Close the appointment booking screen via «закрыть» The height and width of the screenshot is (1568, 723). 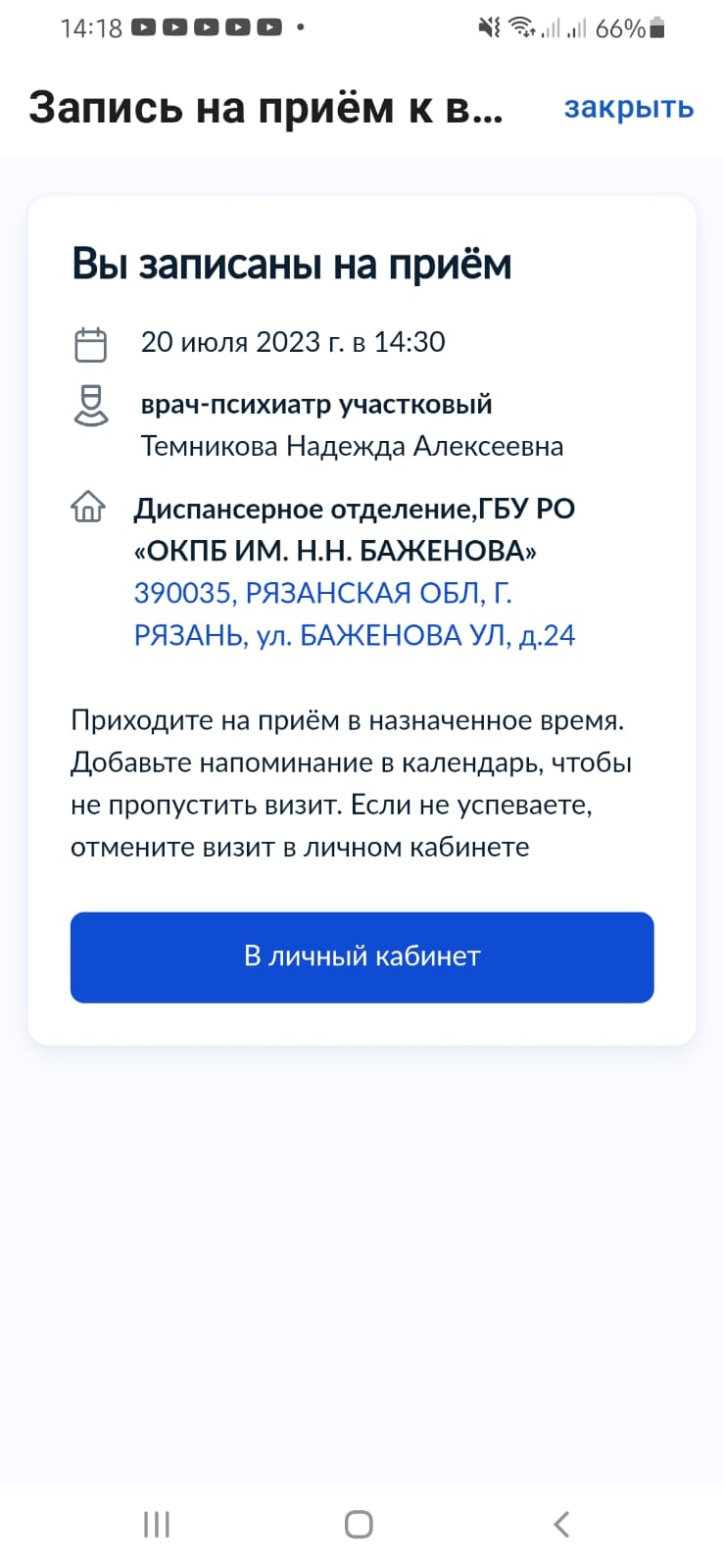(628, 107)
